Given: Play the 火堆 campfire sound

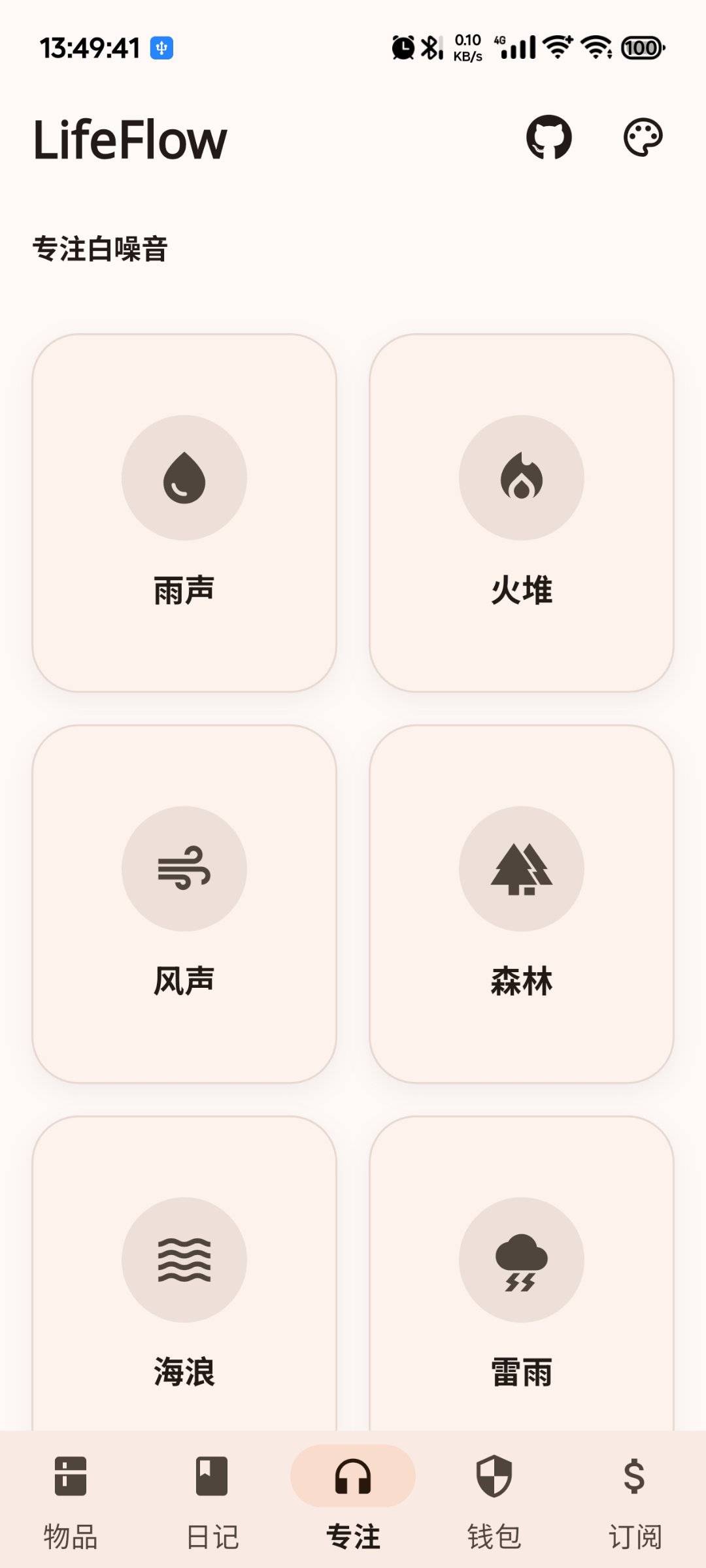Looking at the screenshot, I should click(x=521, y=513).
